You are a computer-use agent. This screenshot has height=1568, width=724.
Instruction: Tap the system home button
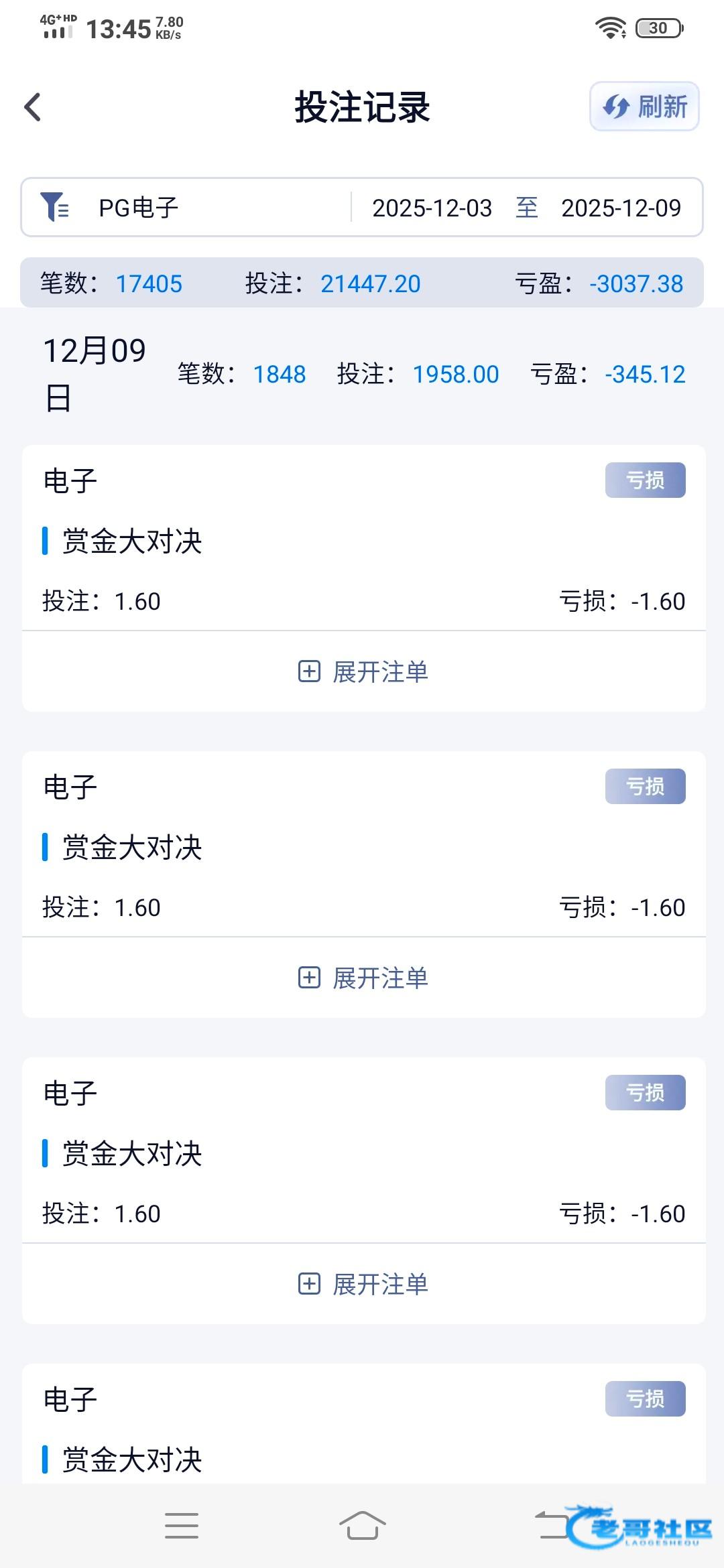pos(362,1525)
